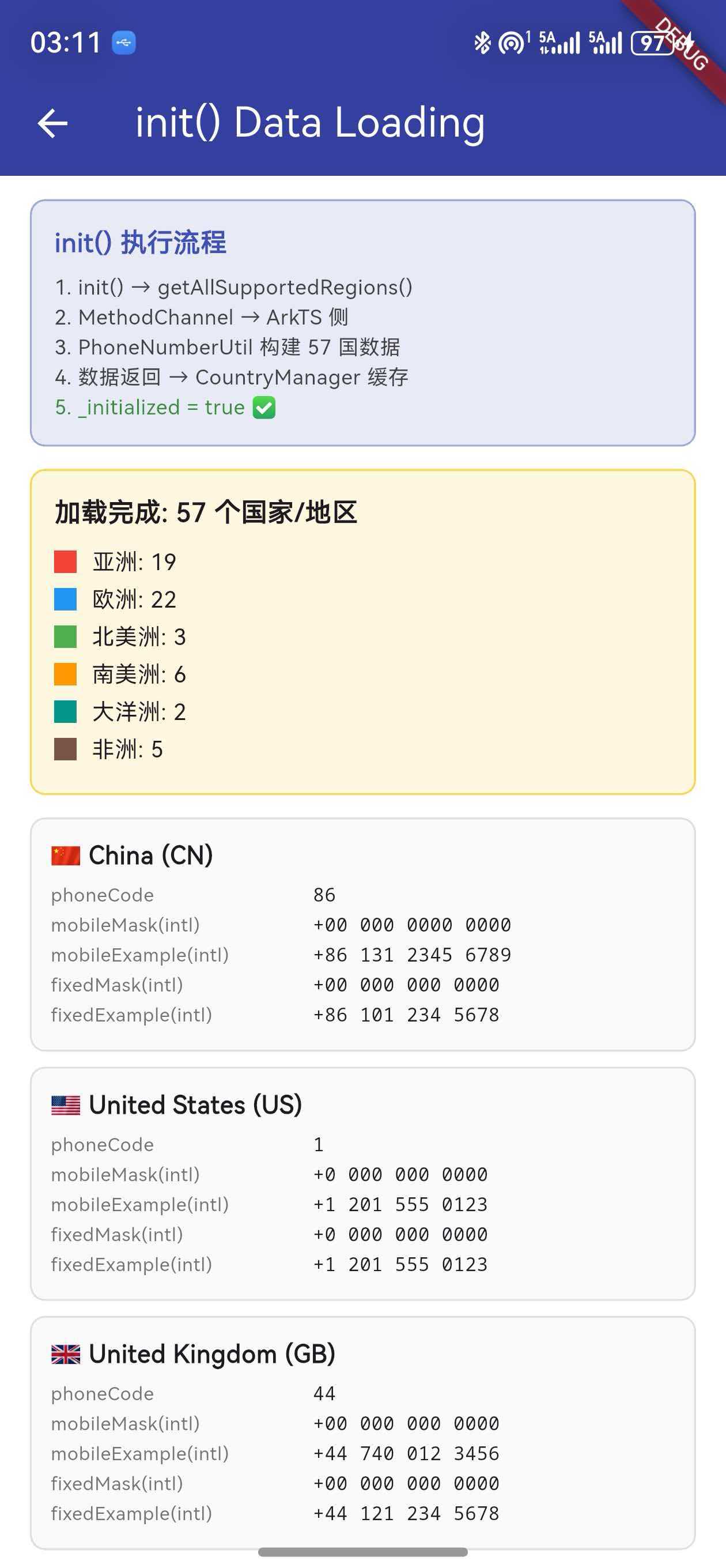The height and width of the screenshot is (1568, 726).
Task: Select the red 亚洲 color swatch
Action: point(65,561)
